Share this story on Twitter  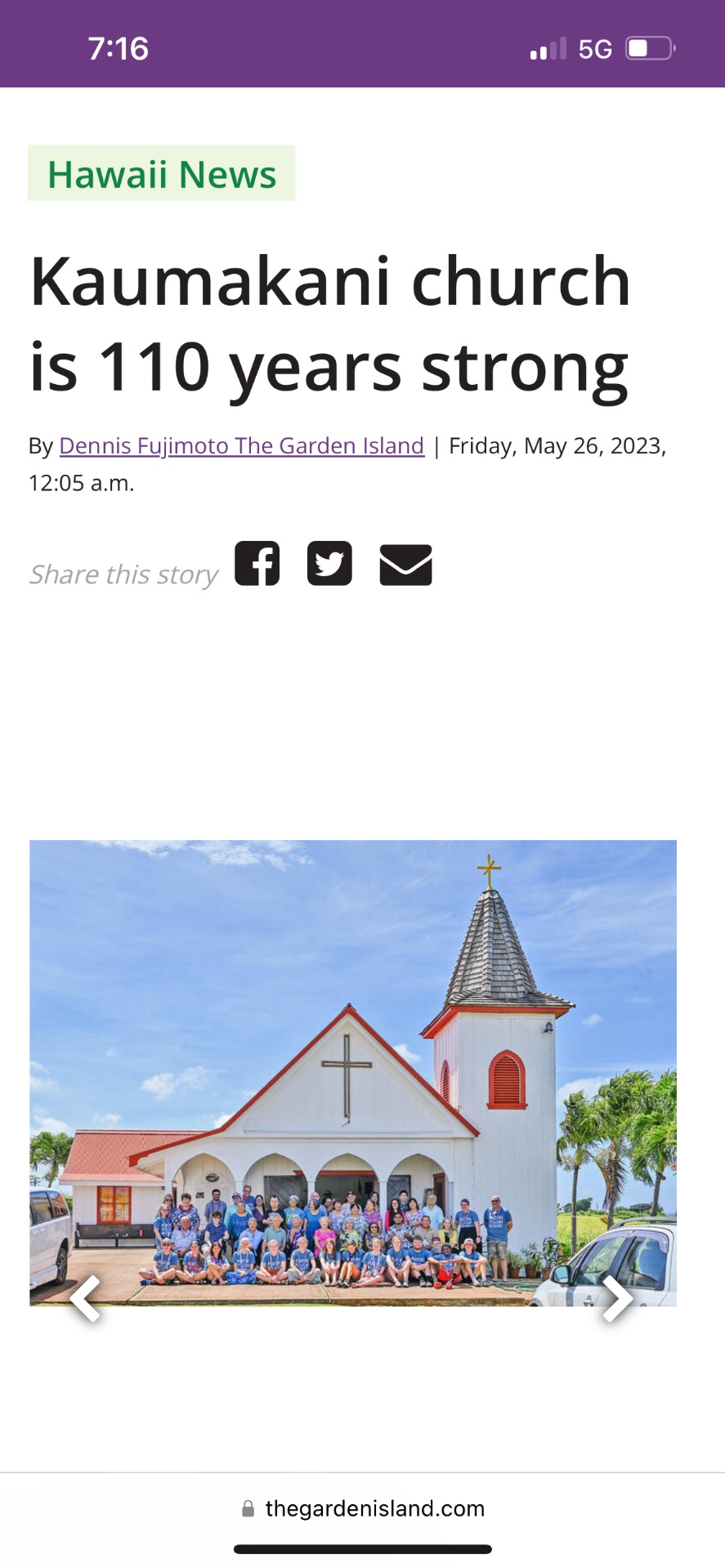(329, 564)
